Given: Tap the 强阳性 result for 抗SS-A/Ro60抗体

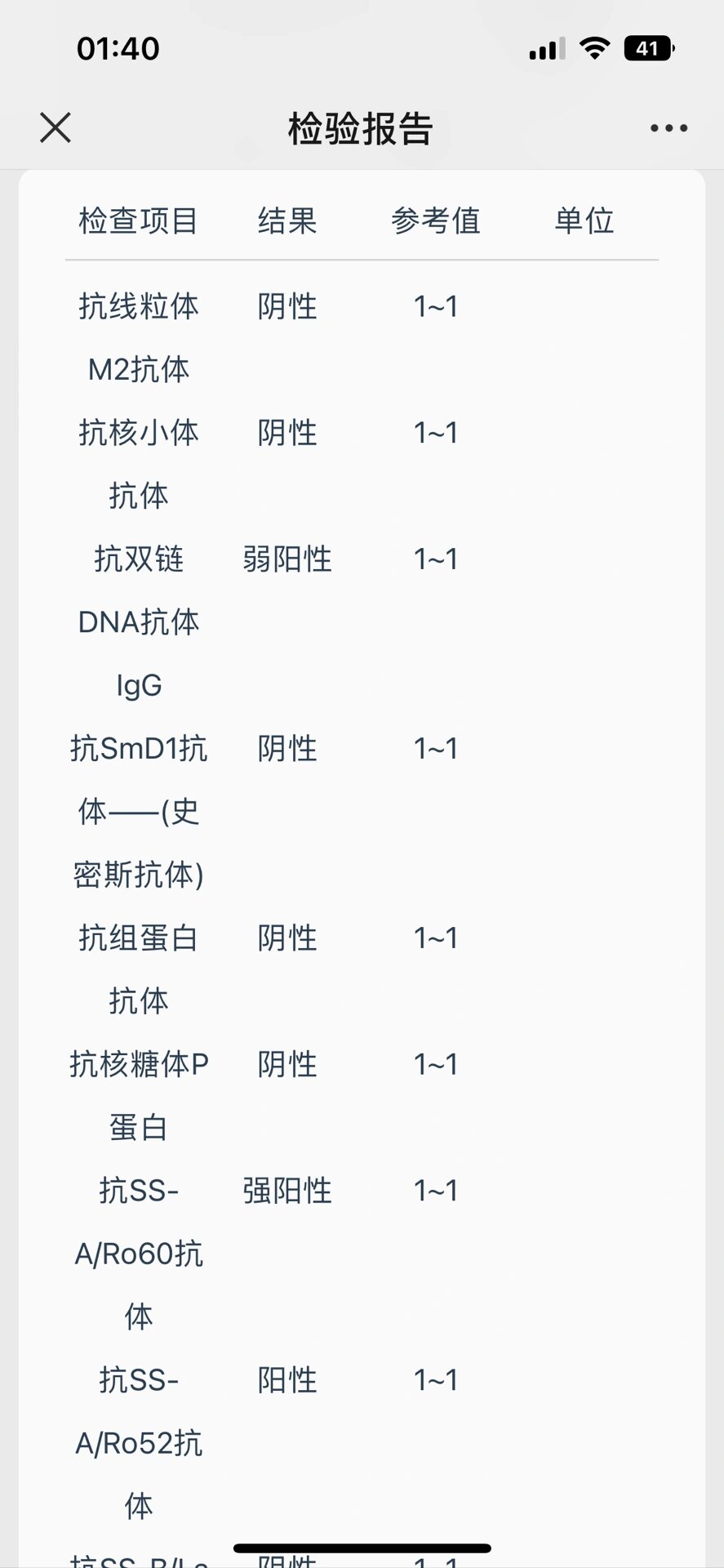Looking at the screenshot, I should coord(287,1191).
